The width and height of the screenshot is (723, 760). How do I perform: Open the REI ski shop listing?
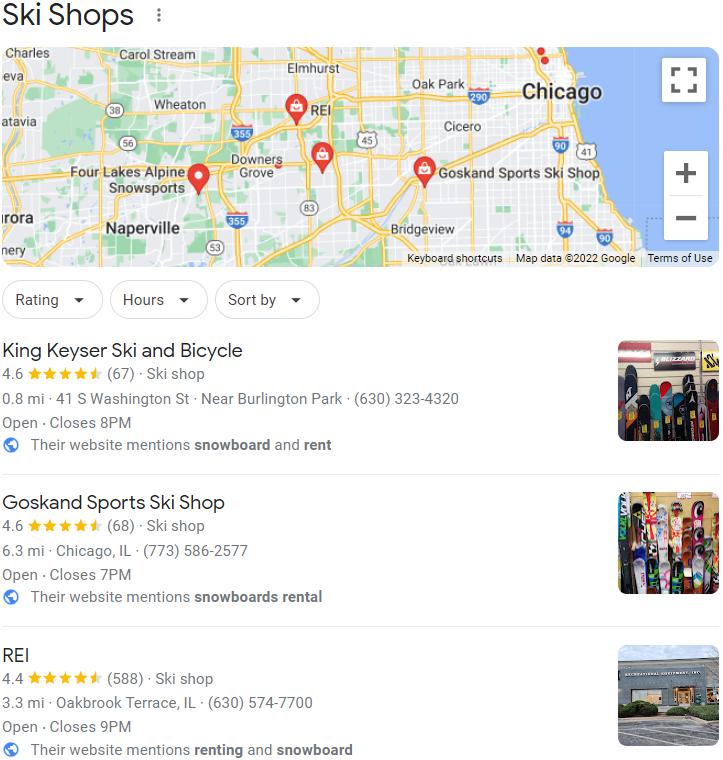(16, 655)
